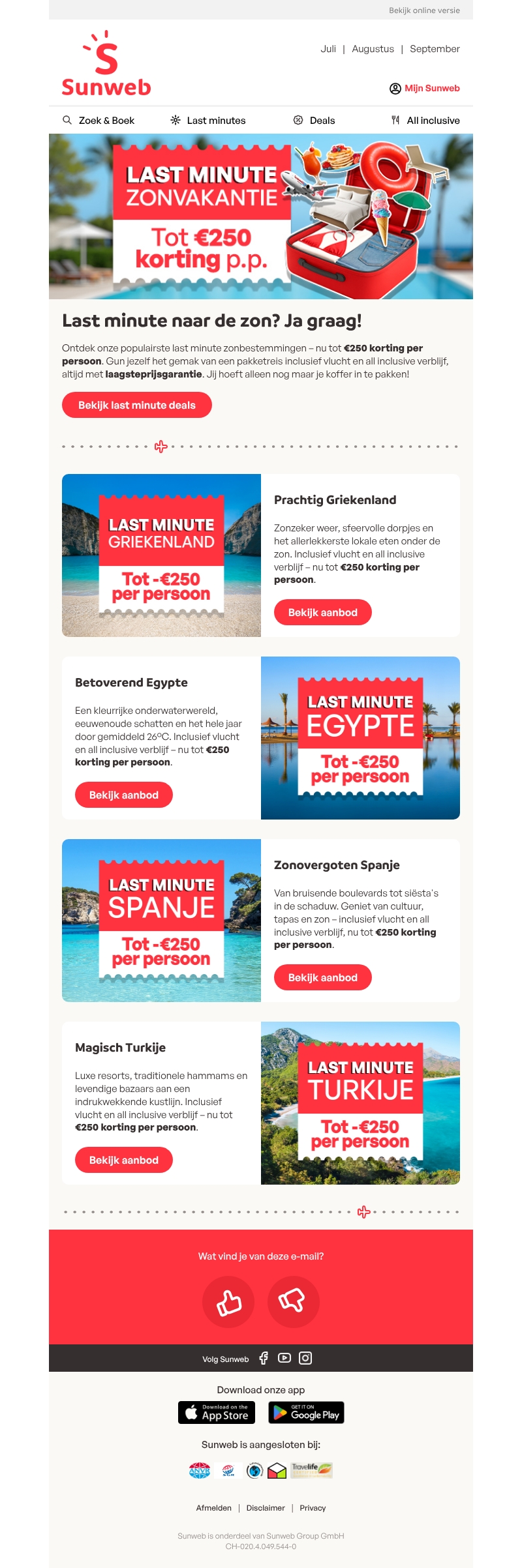View the Egypte offer via 'Bekijk aanbod'

click(123, 795)
